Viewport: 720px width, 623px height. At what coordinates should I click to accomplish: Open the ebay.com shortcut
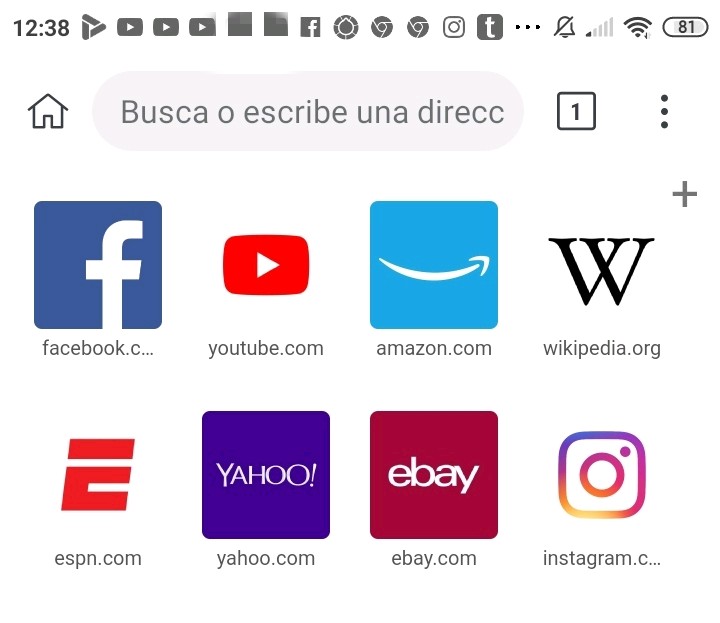tap(434, 475)
